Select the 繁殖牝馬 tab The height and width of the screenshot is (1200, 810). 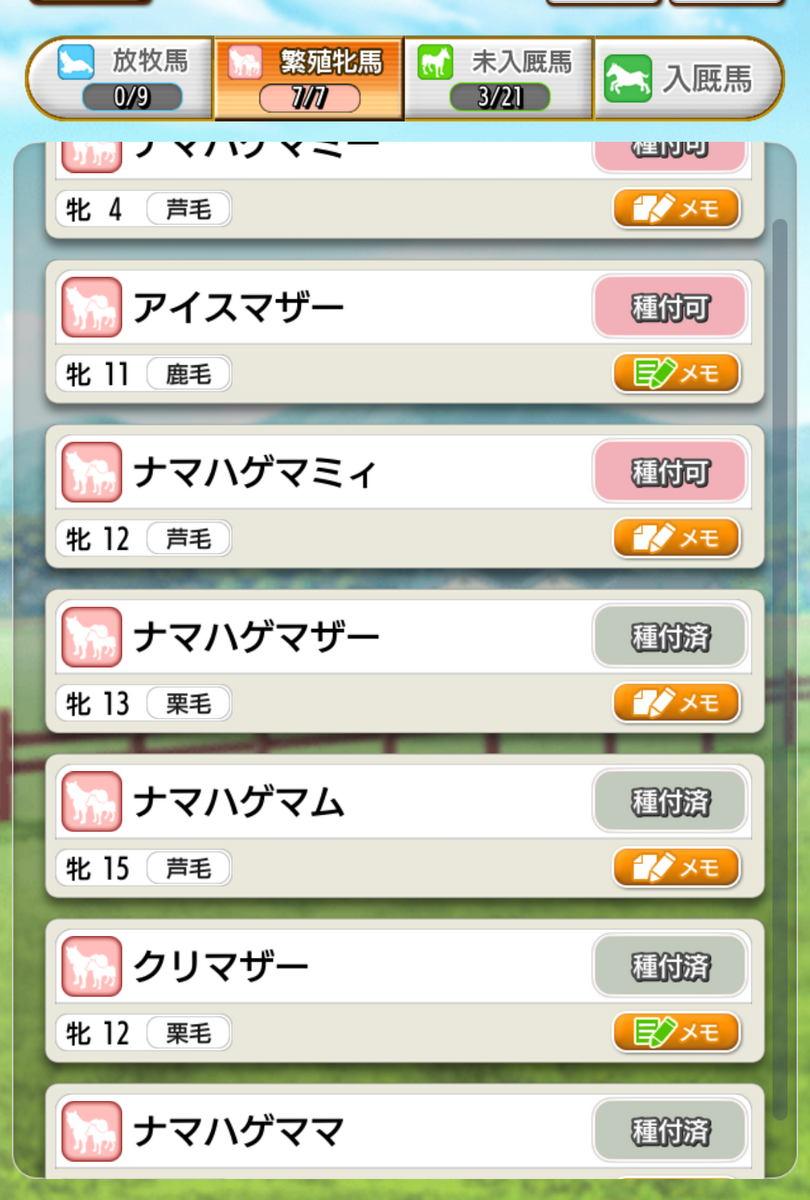click(x=308, y=78)
